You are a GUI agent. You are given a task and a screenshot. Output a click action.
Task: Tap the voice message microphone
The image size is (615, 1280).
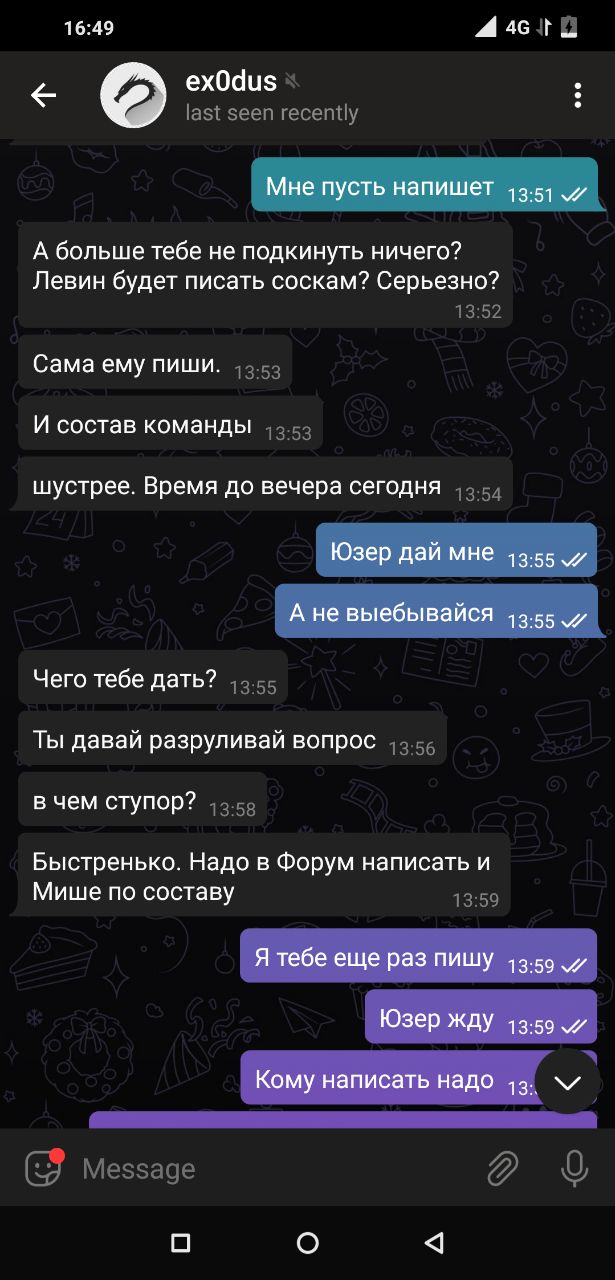point(574,1167)
